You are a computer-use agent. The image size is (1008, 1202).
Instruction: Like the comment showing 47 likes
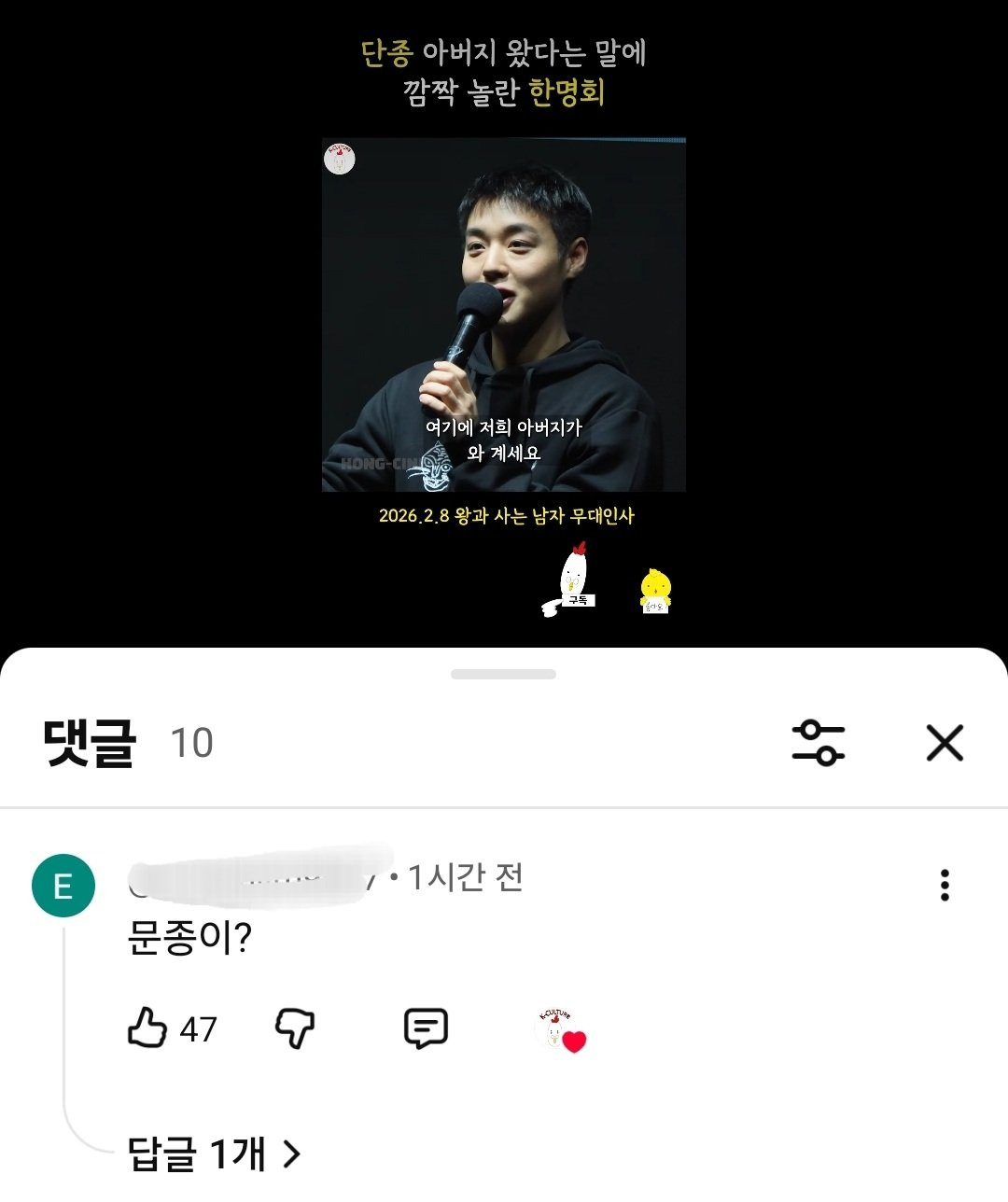(148, 1029)
